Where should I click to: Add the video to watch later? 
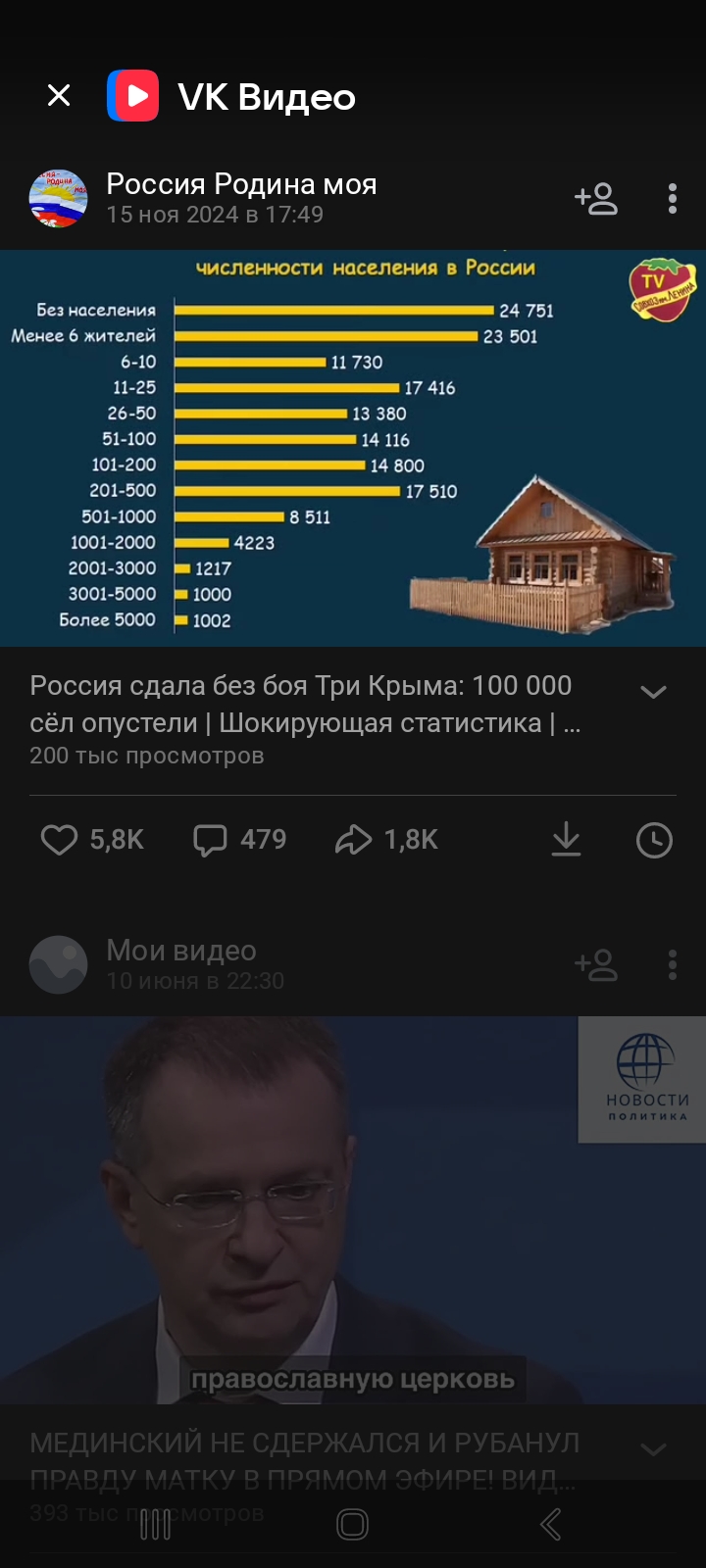654,840
